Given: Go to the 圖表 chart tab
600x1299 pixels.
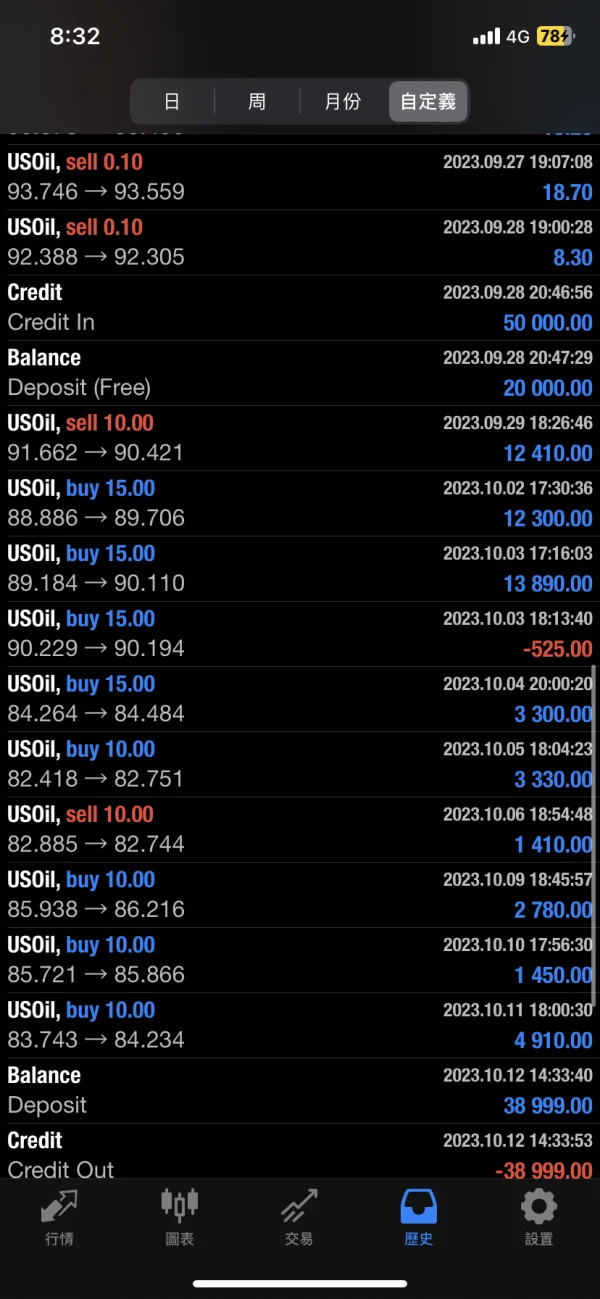Looking at the screenshot, I should click(179, 1216).
